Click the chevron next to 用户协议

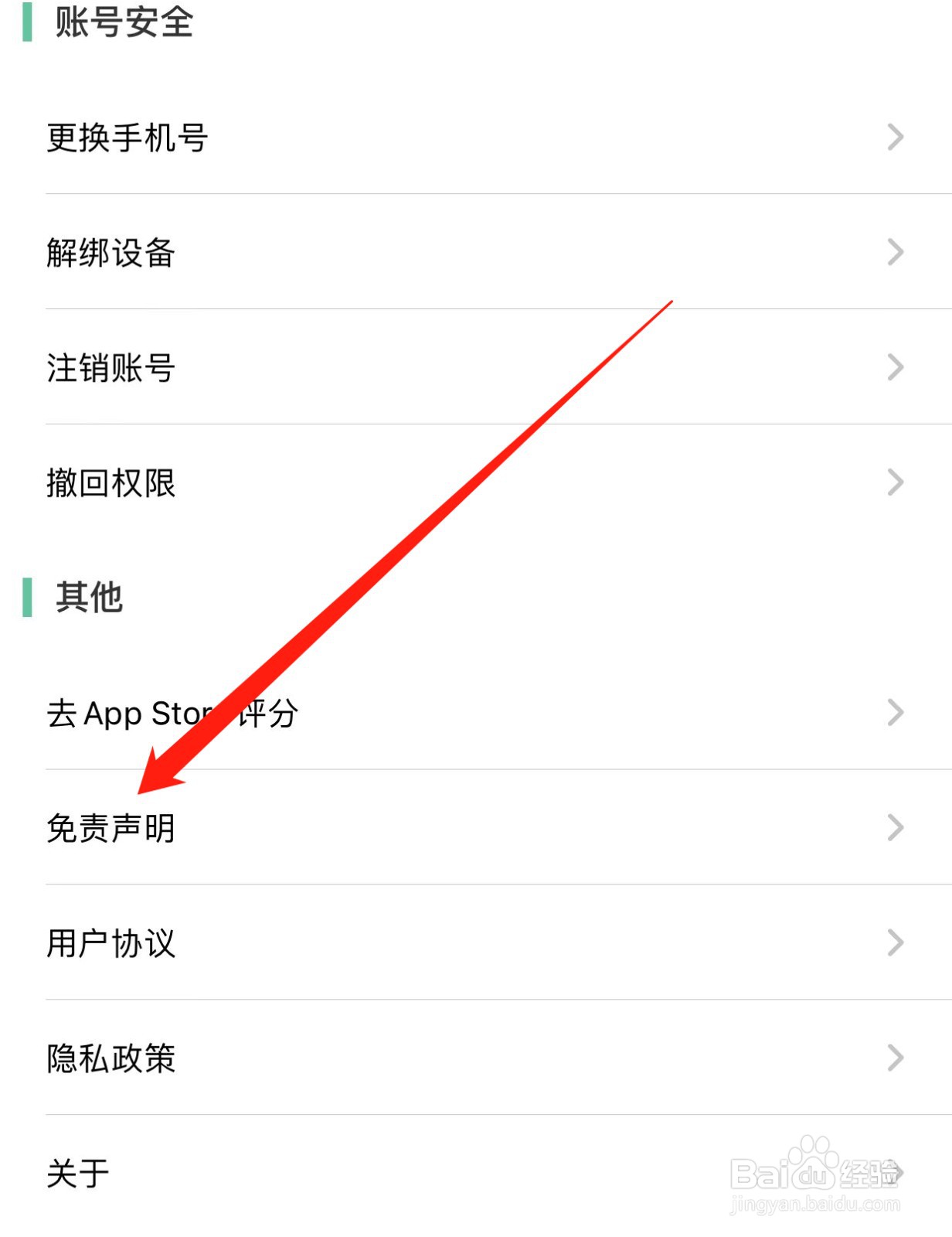pyautogui.click(x=895, y=943)
